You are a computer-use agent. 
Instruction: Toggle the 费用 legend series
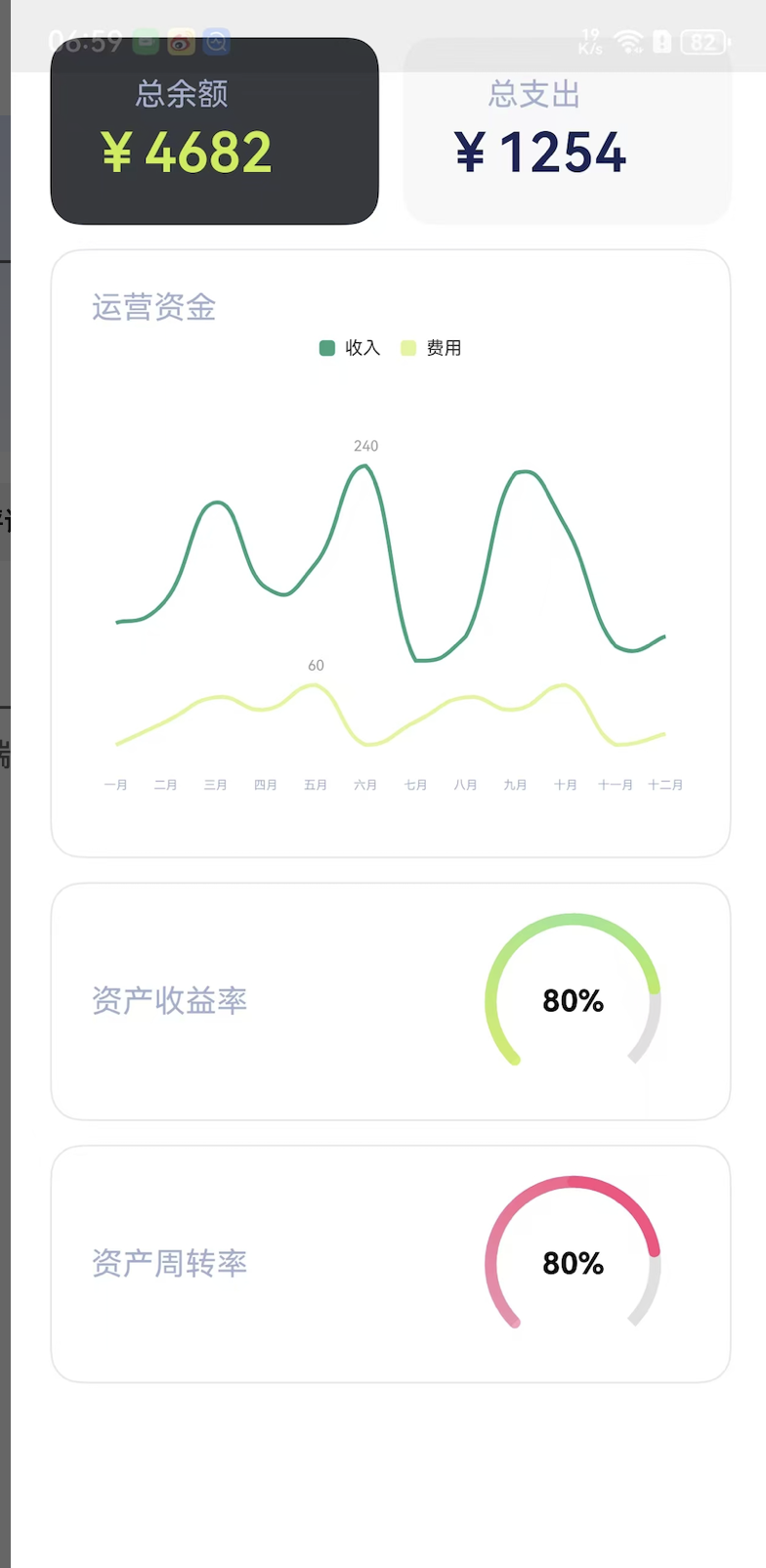tap(431, 348)
